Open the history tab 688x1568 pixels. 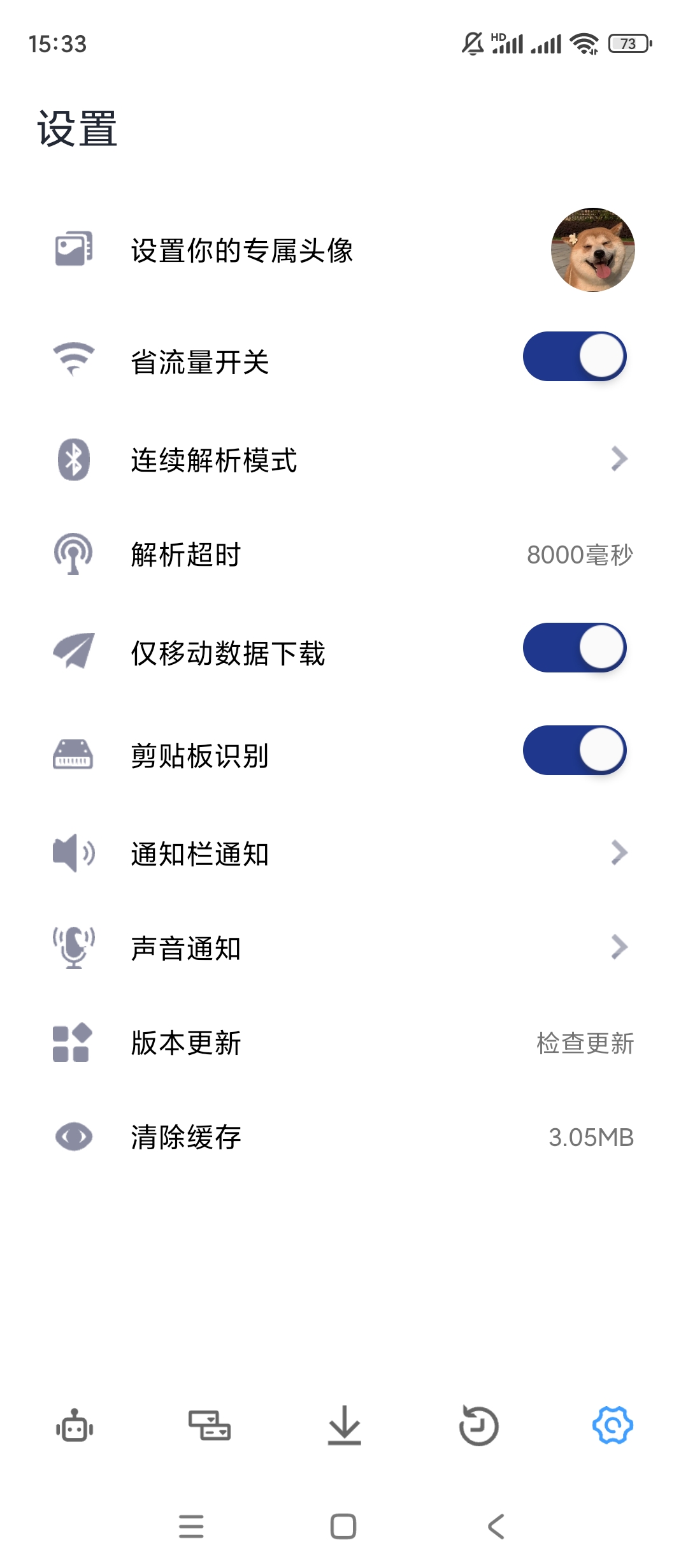click(x=478, y=1425)
